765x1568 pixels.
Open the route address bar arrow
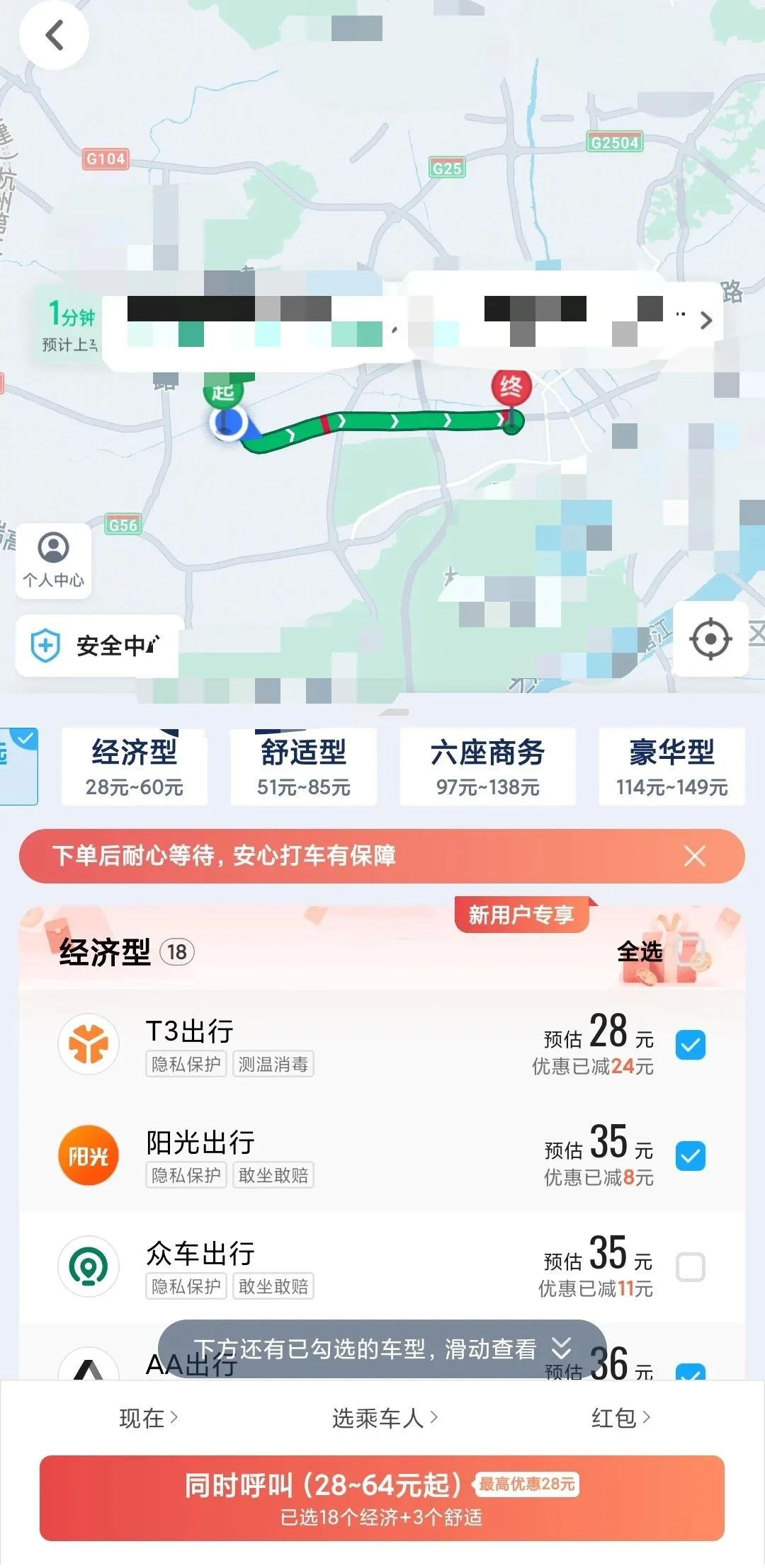tap(705, 321)
